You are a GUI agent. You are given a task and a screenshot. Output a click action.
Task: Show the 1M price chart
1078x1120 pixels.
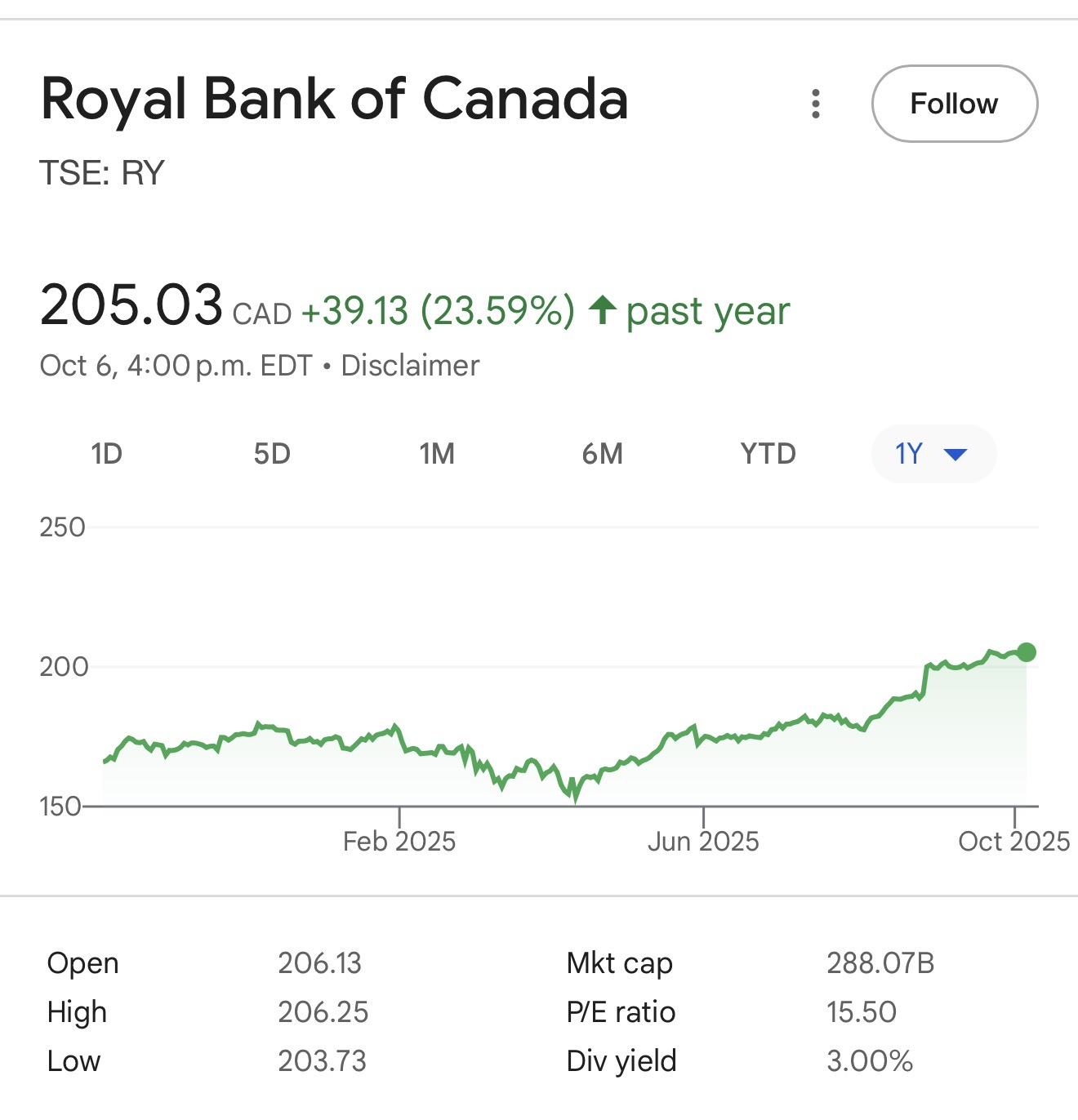pos(437,454)
